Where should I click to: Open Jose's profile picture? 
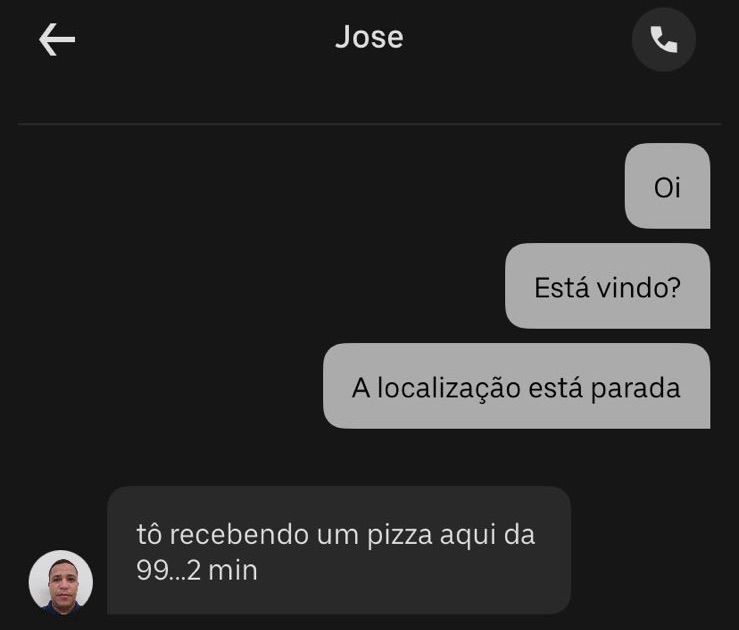point(61,582)
